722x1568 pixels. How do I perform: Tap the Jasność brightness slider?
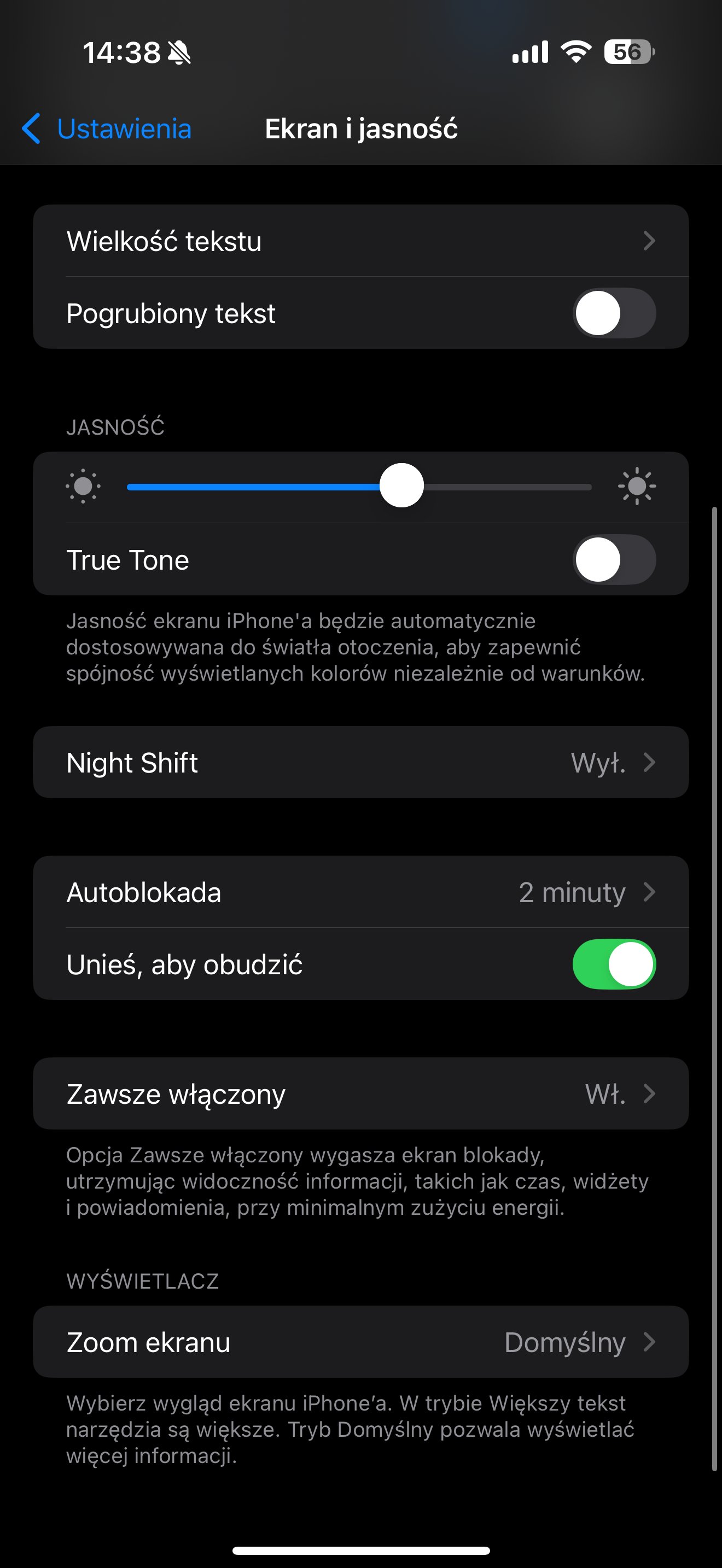tap(359, 487)
